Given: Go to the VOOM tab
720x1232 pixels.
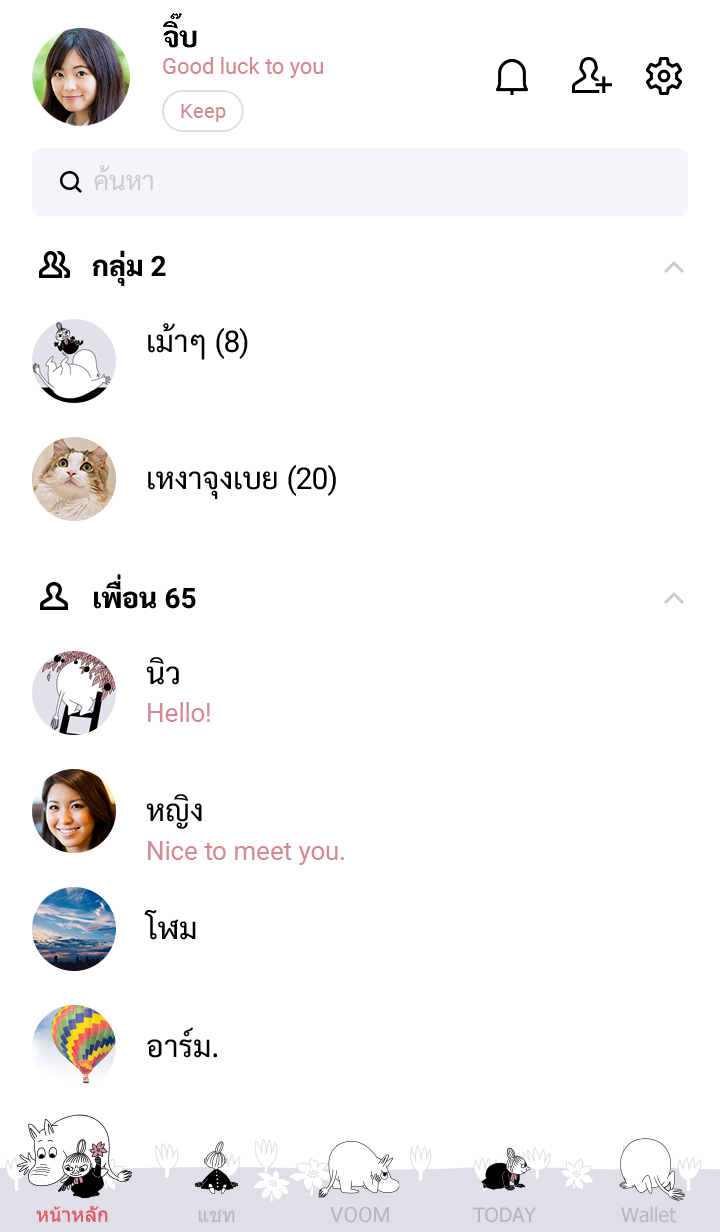Looking at the screenshot, I should tap(360, 1190).
